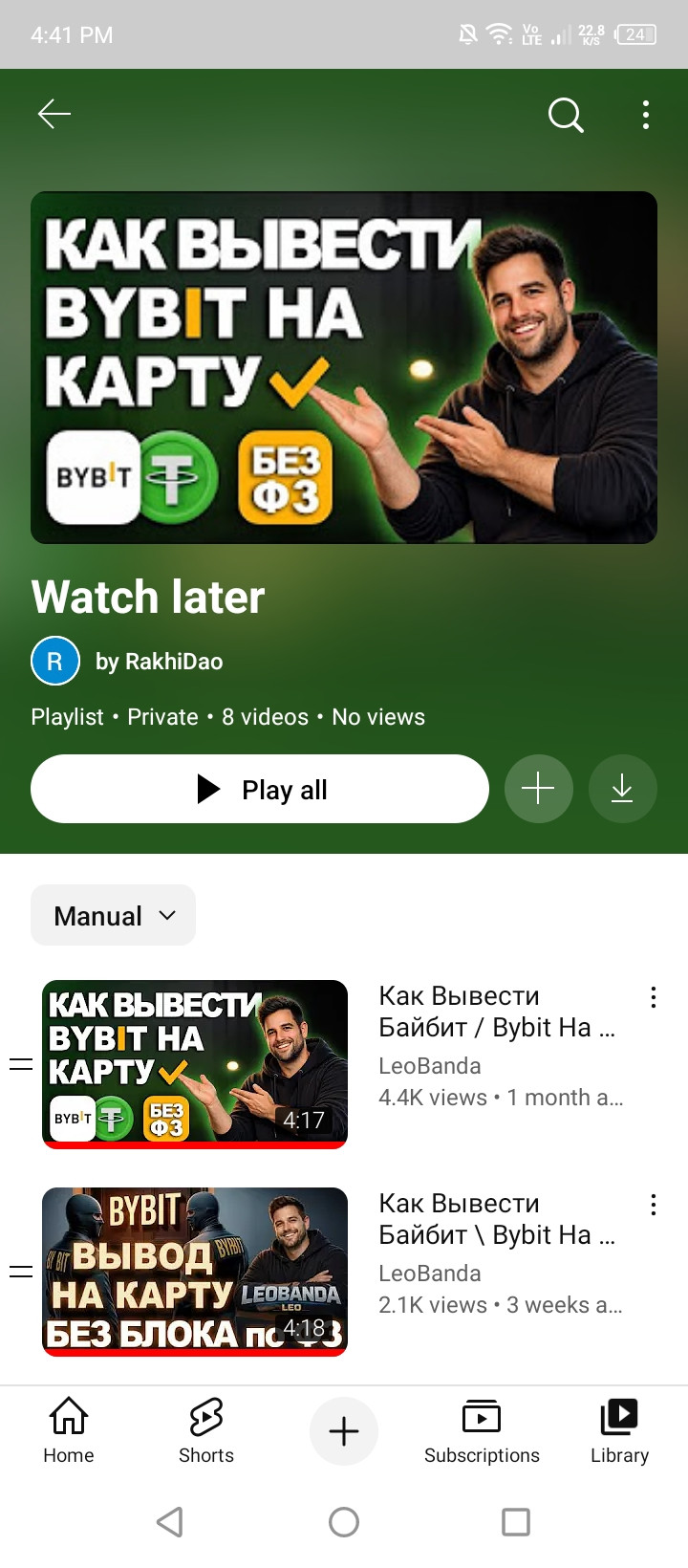Open the Library tab
The height and width of the screenshot is (1568, 688).
click(619, 1430)
